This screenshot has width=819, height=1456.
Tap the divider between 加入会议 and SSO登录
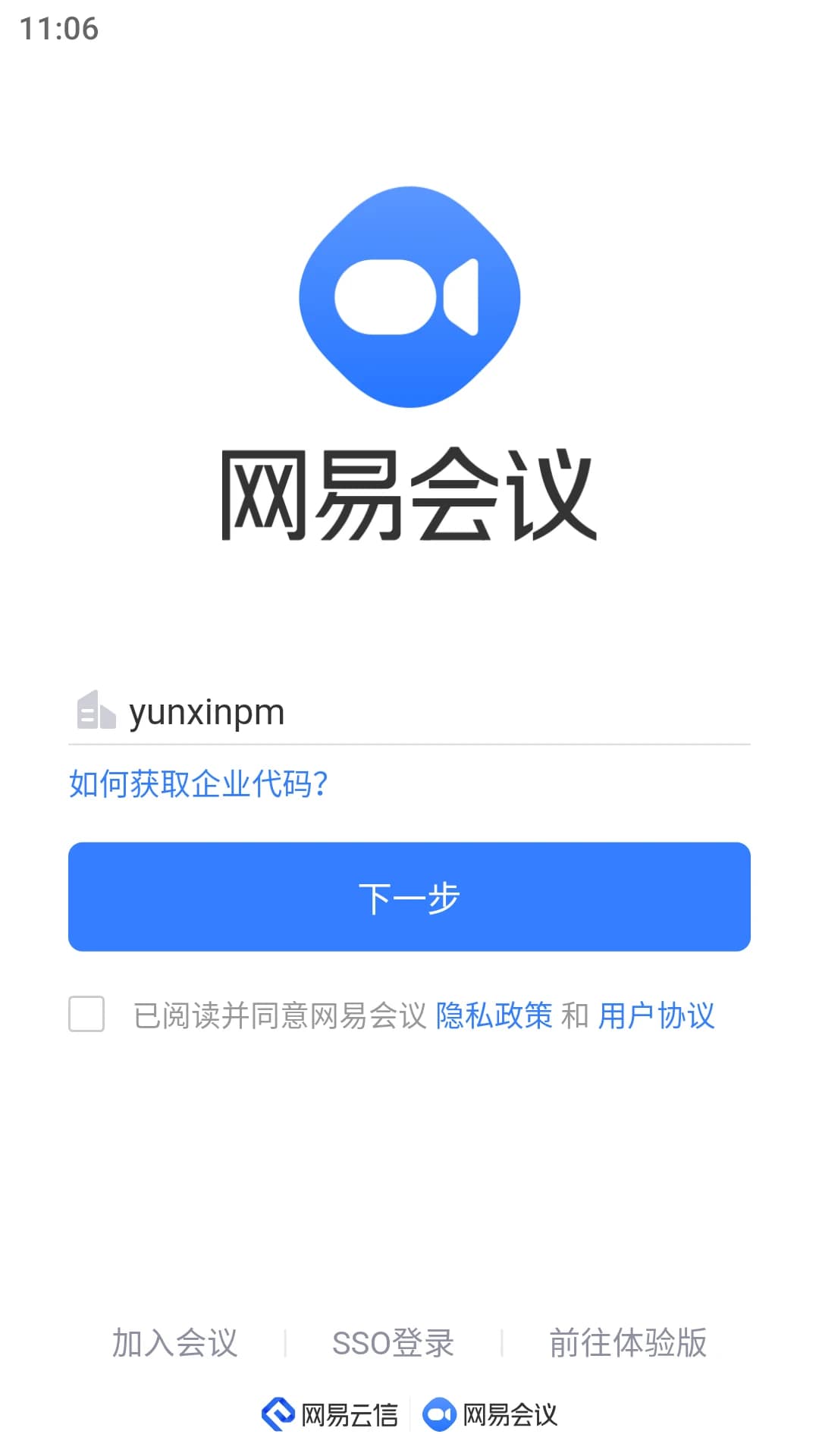284,1342
